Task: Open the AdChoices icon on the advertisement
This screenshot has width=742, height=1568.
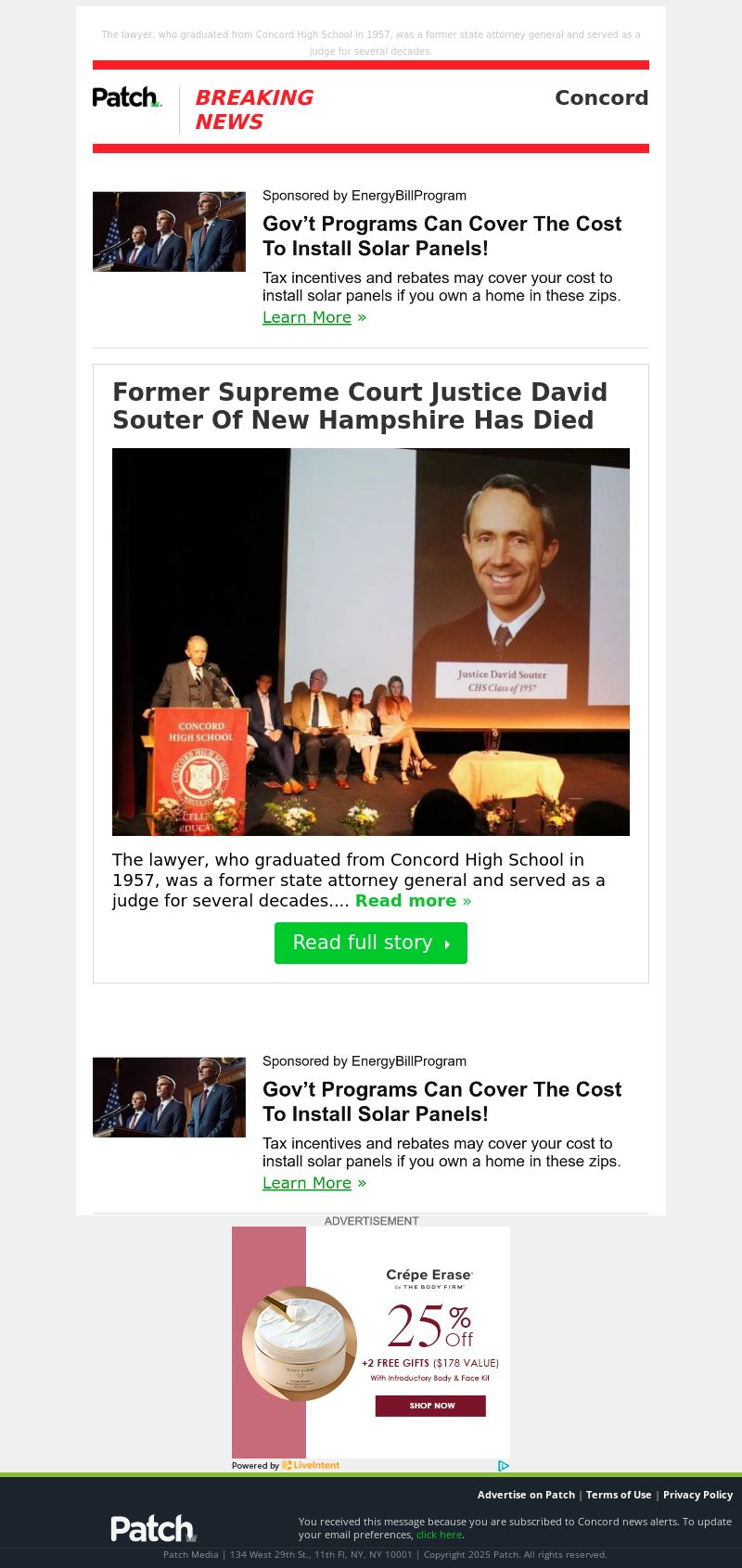Action: pyautogui.click(x=503, y=1466)
